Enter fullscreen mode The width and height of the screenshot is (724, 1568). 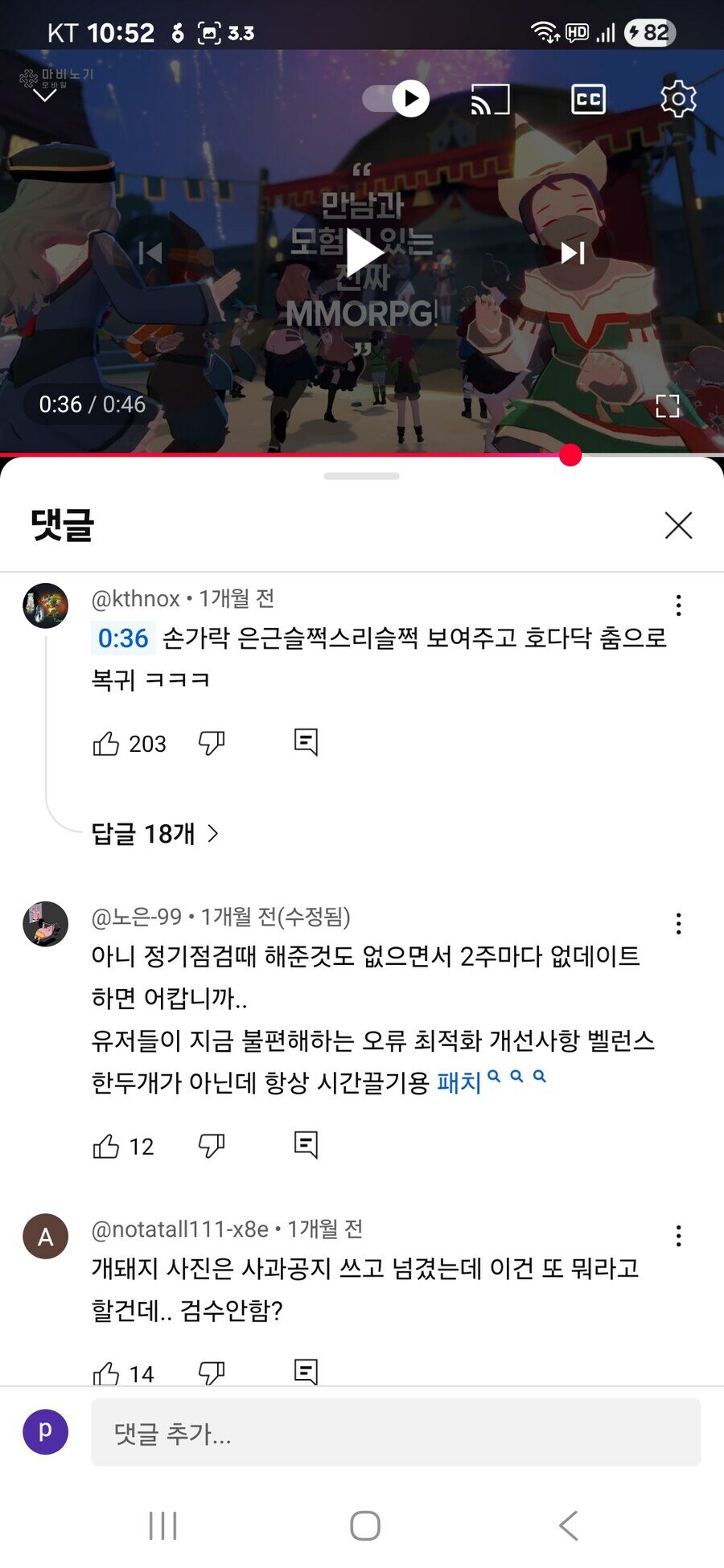click(667, 406)
